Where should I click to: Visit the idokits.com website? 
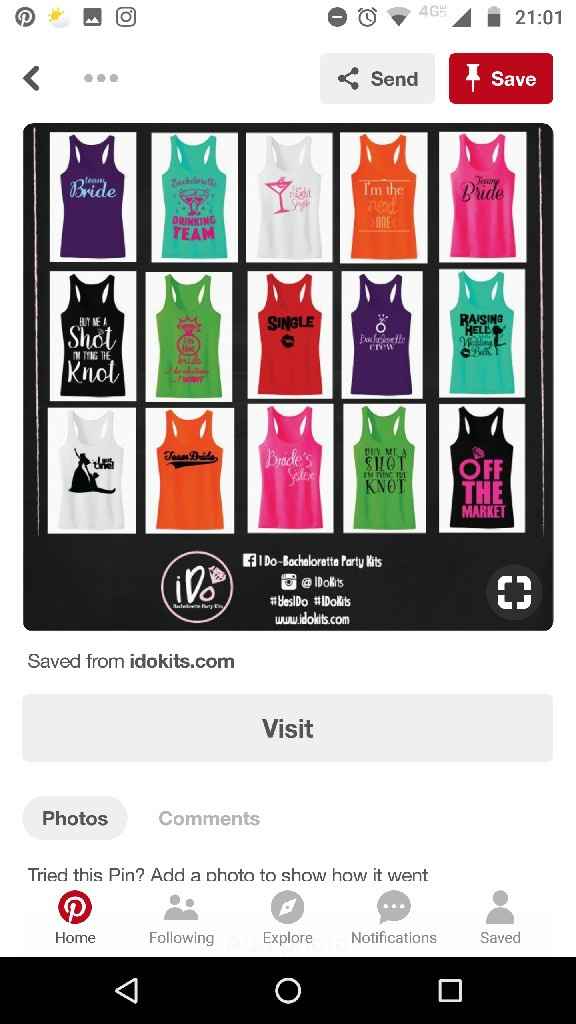[288, 728]
